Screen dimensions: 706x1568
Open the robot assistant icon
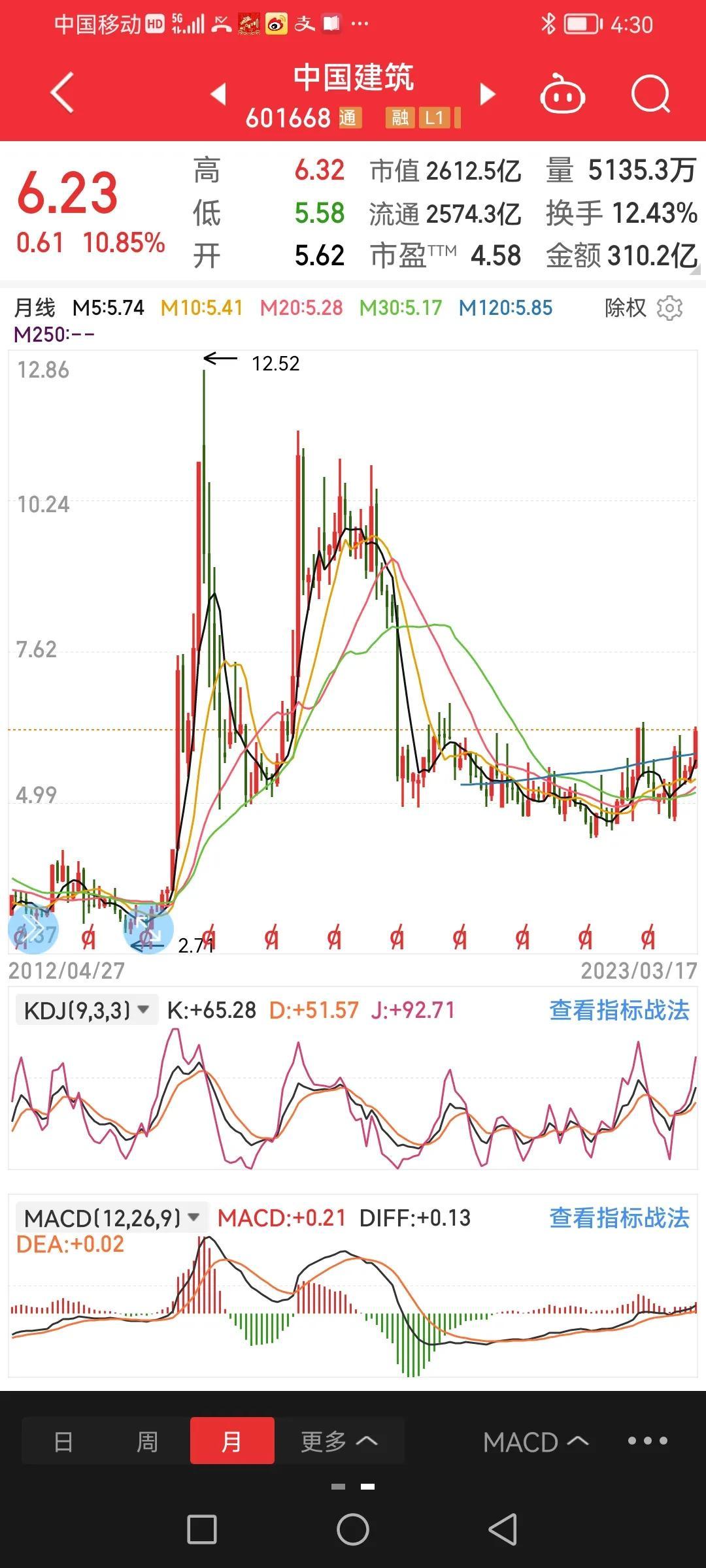point(562,95)
